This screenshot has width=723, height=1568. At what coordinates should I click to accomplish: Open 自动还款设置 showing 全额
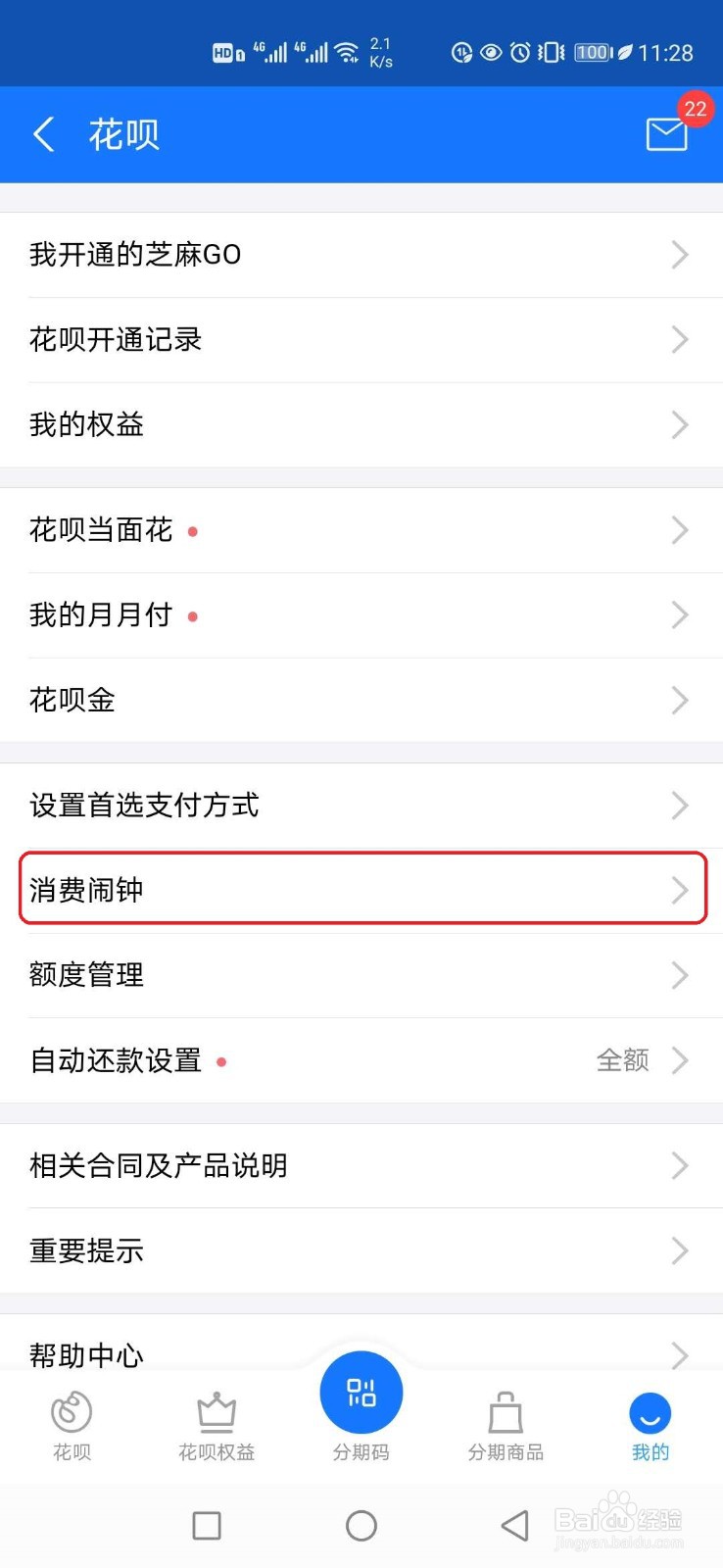[361, 1060]
